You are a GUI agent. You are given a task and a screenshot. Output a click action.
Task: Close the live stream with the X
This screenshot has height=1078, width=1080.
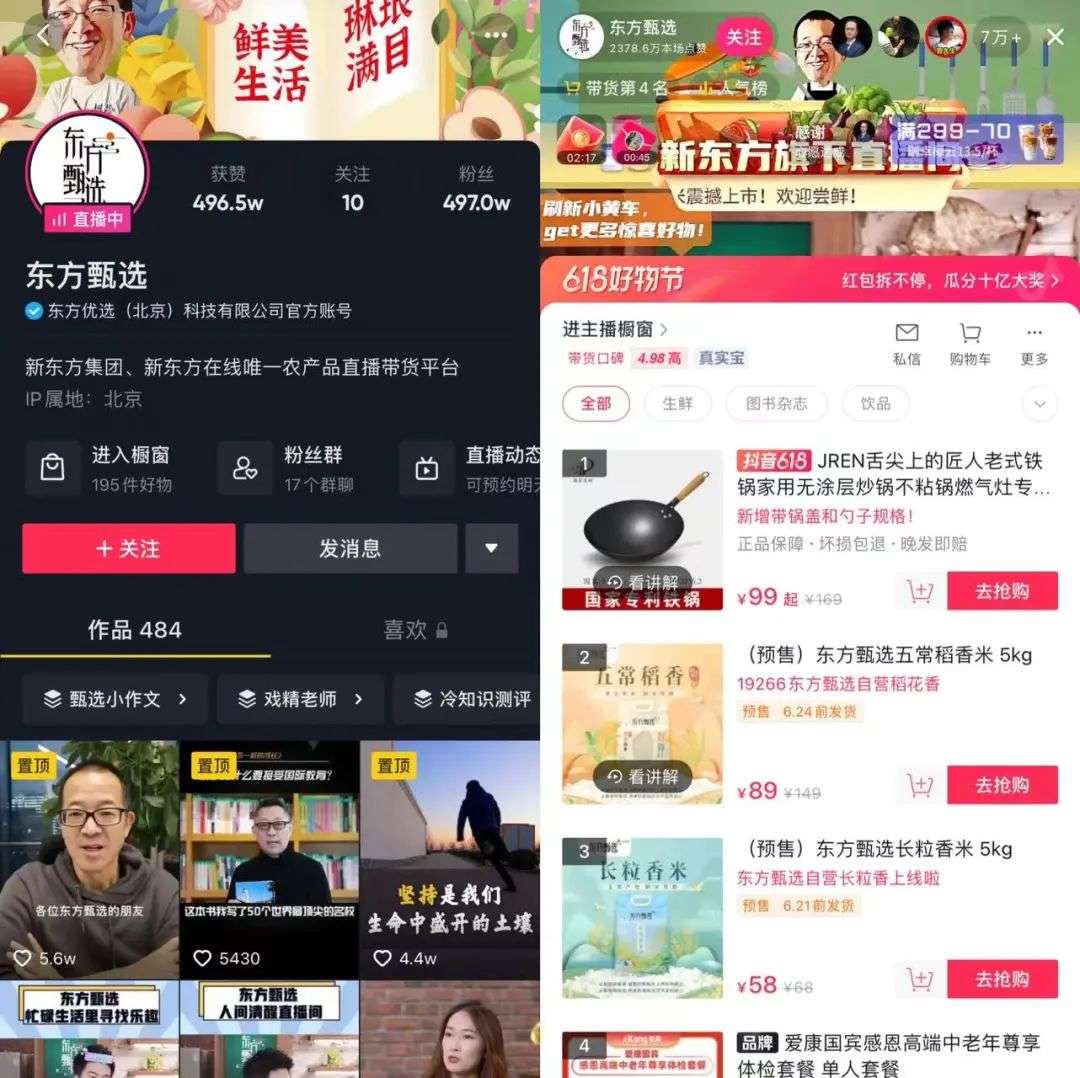click(1055, 38)
